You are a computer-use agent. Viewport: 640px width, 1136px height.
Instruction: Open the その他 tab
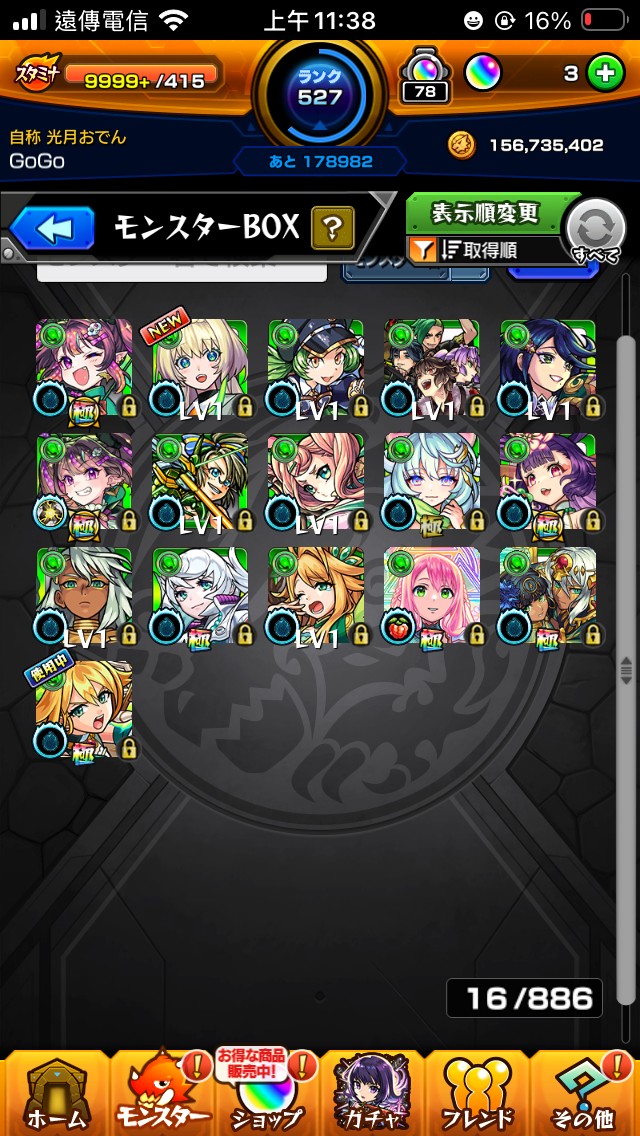pos(585,1093)
